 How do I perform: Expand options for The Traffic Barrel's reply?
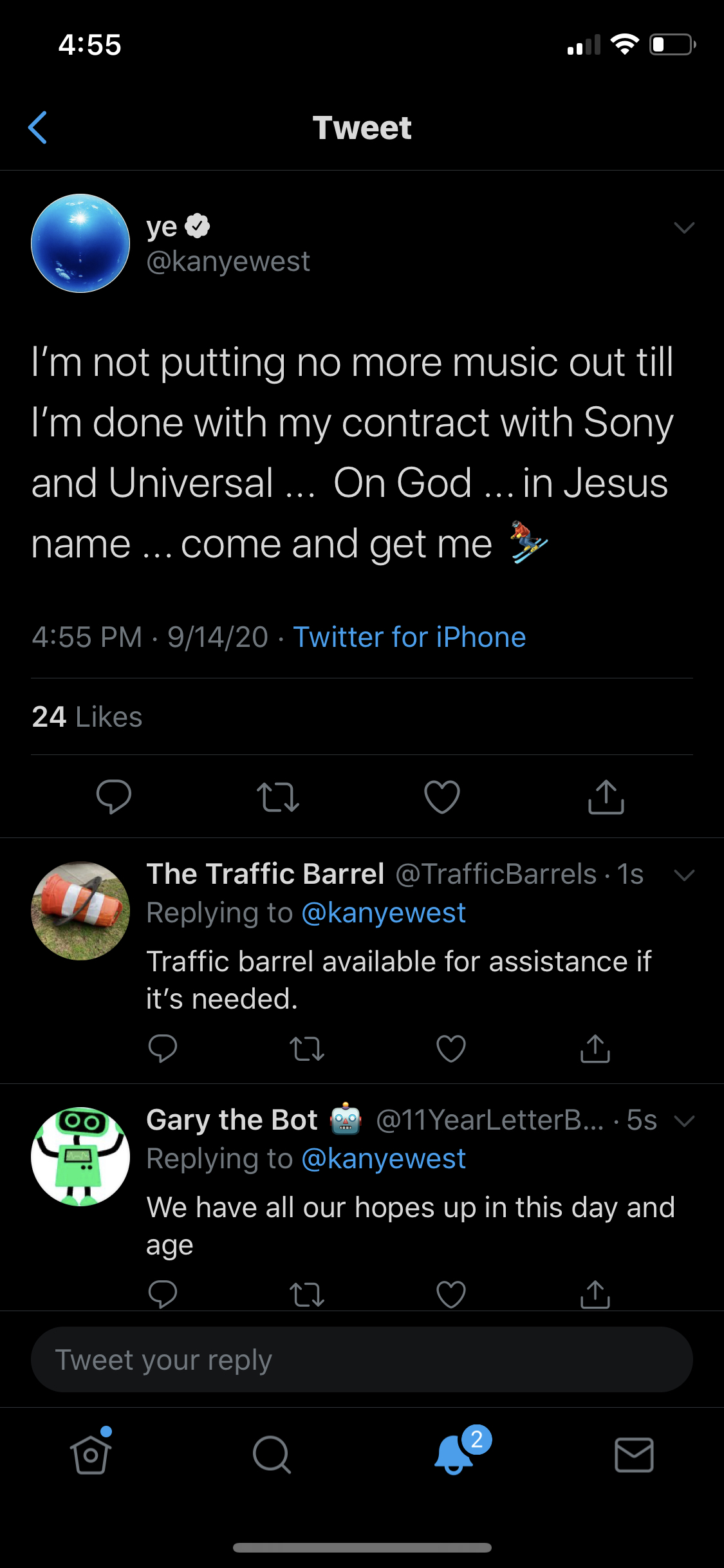[683, 875]
